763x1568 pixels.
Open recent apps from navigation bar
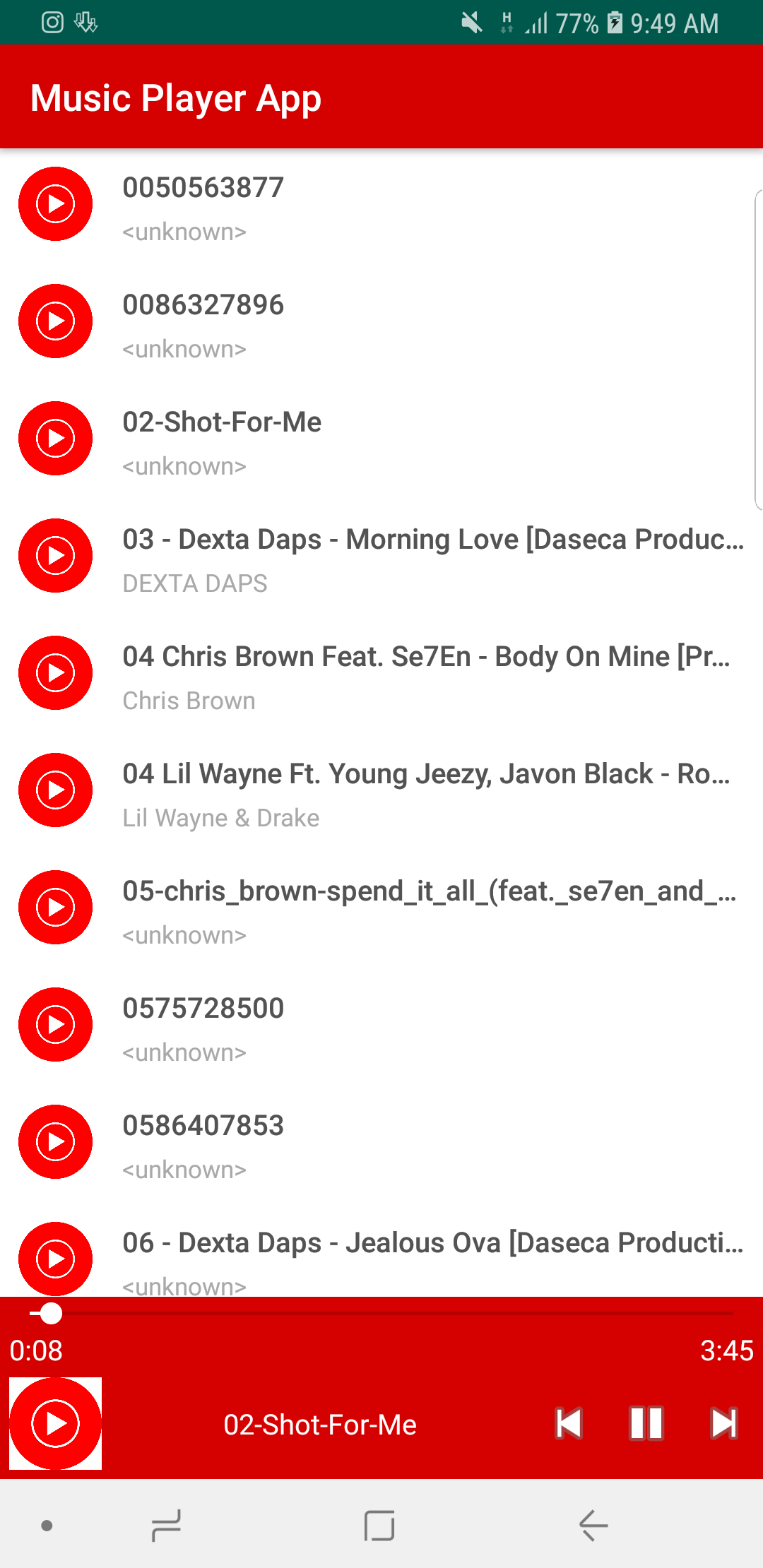[x=167, y=1526]
